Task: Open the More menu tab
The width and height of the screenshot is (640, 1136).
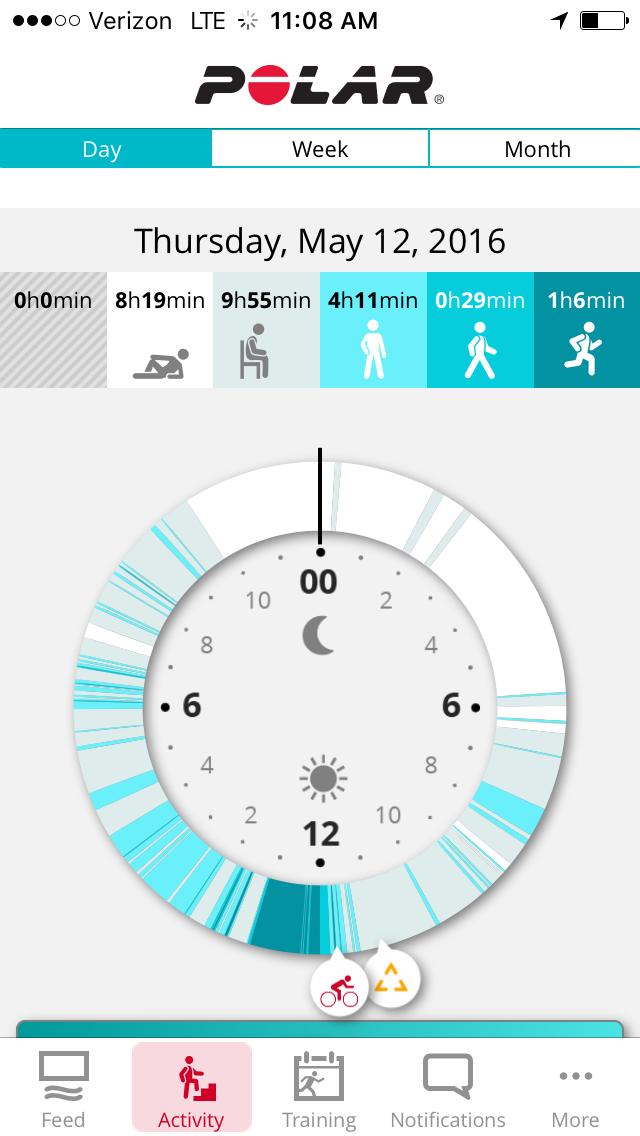Action: (575, 1089)
